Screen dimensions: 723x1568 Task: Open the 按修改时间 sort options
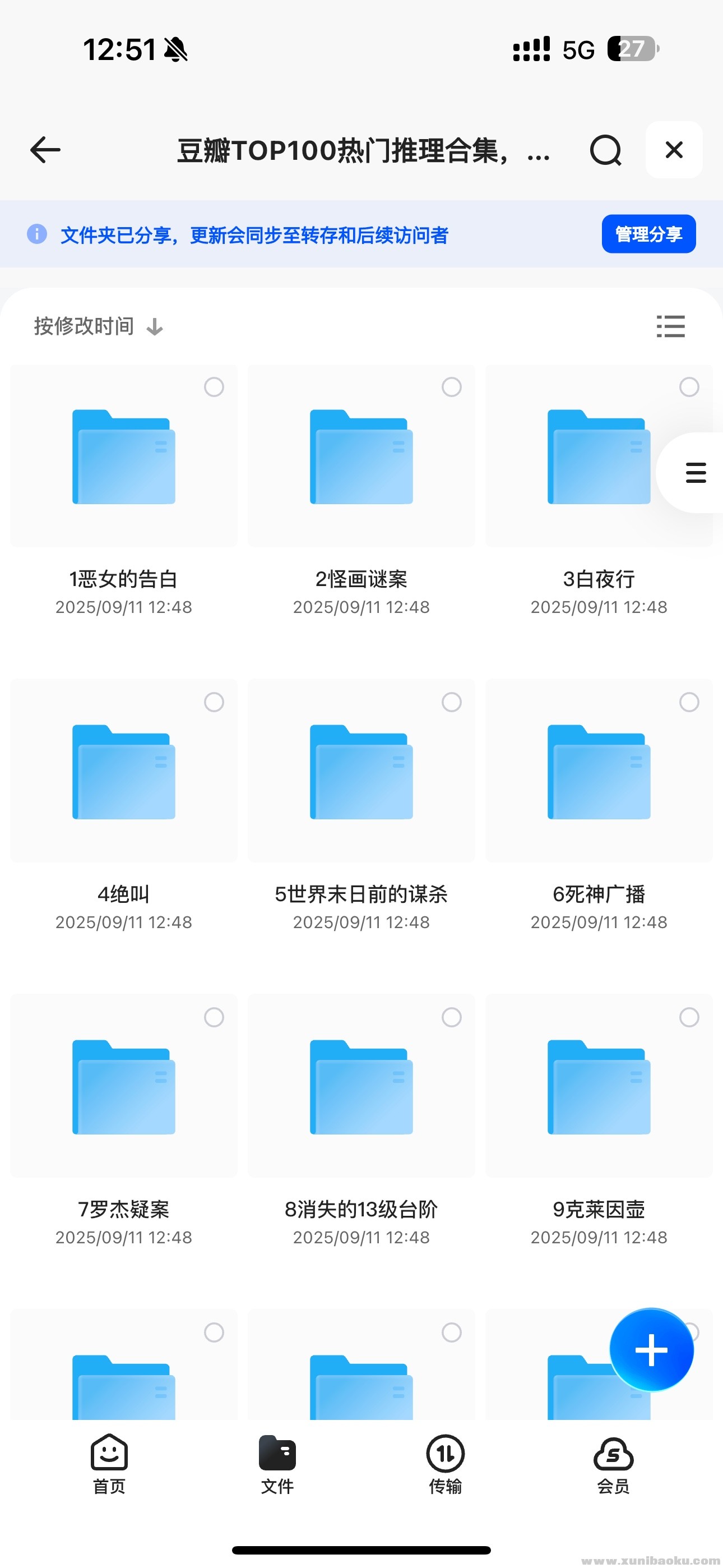(x=84, y=327)
